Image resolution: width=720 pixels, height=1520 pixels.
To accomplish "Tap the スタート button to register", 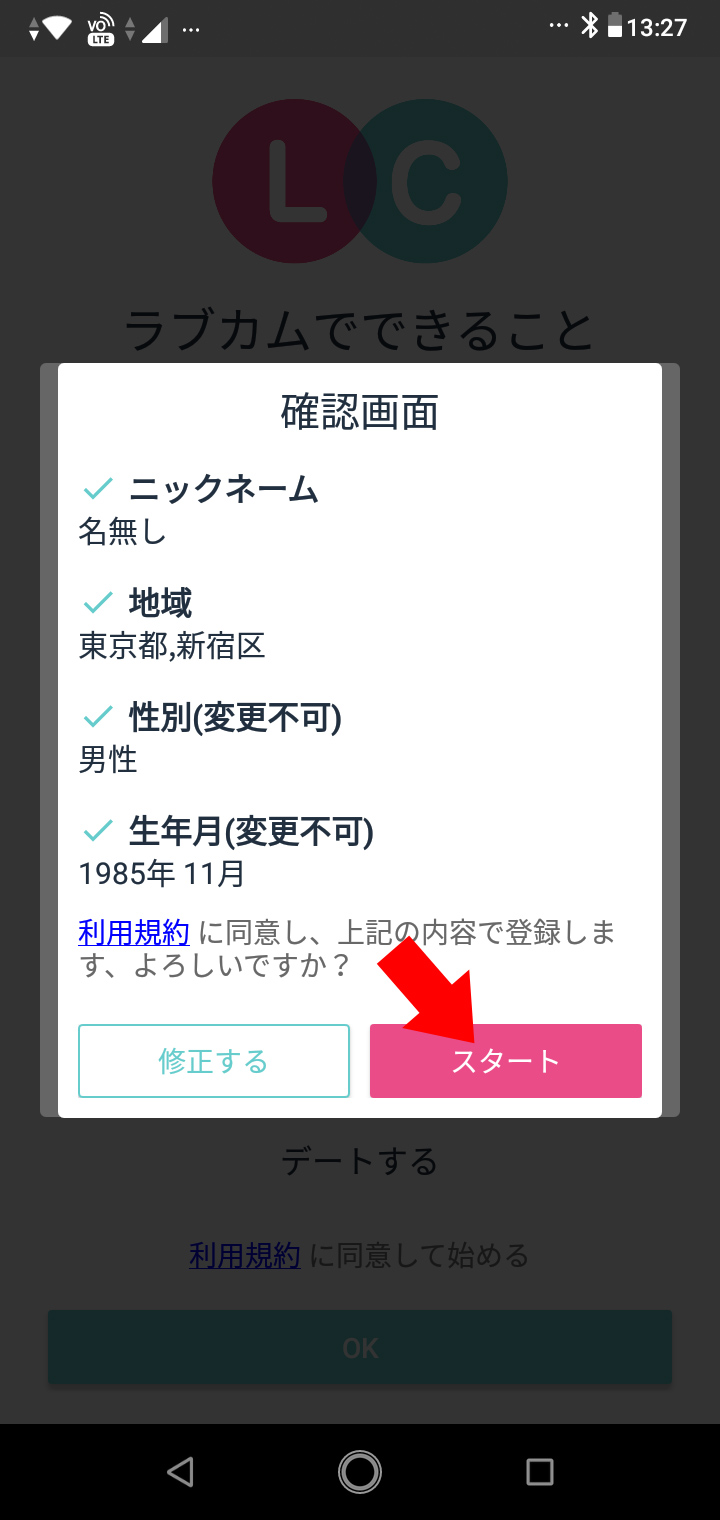I will coord(505,1061).
